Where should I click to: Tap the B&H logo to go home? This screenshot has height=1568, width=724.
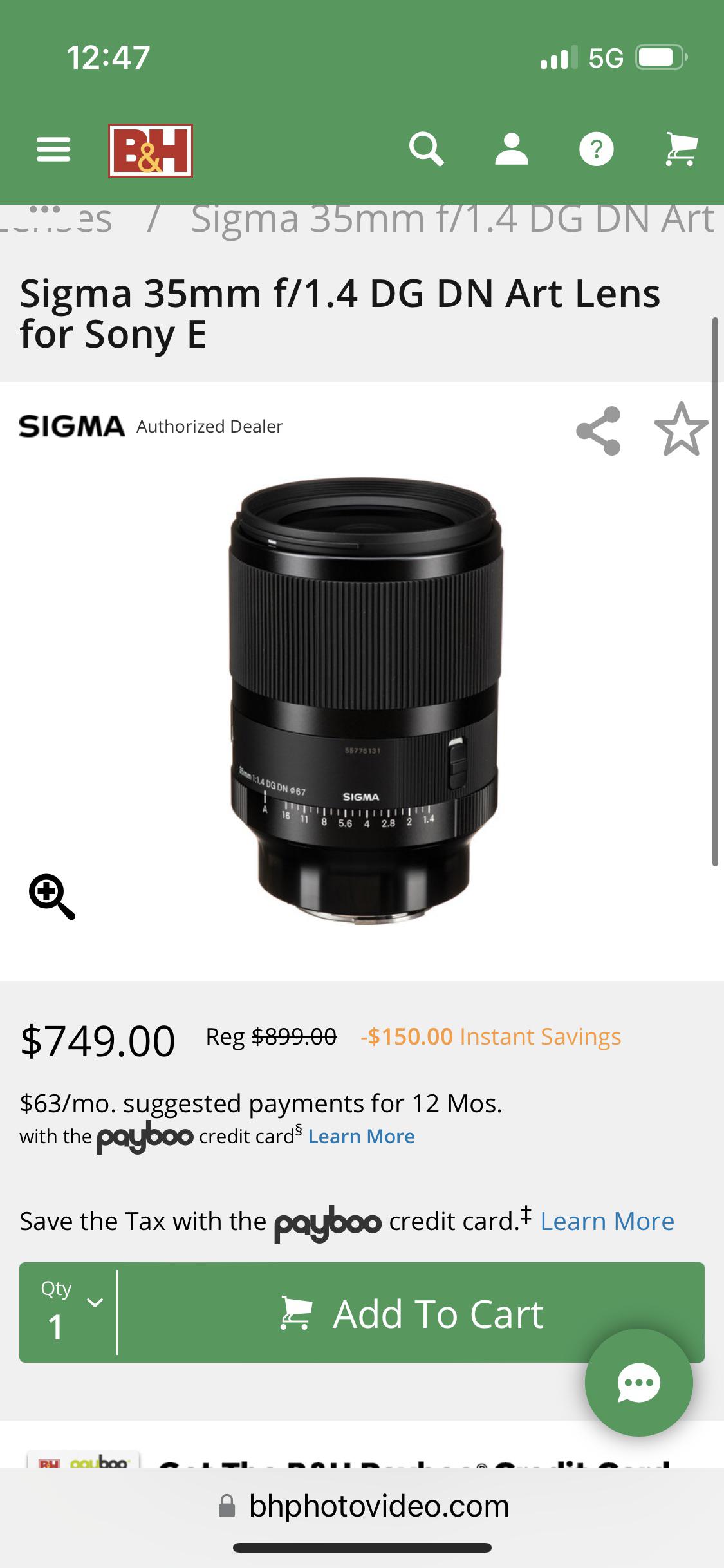pos(151,149)
